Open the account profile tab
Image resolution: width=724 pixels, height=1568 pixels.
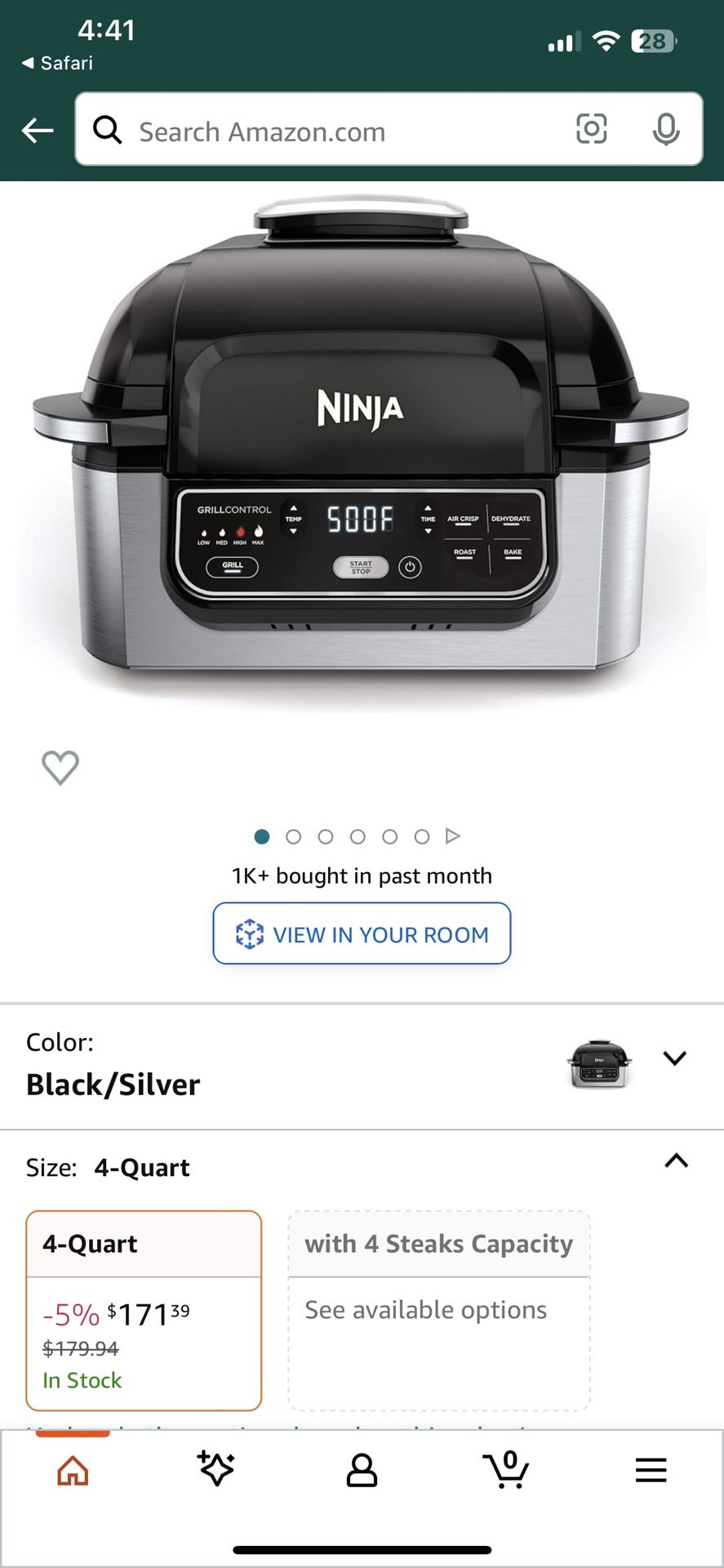(362, 1471)
